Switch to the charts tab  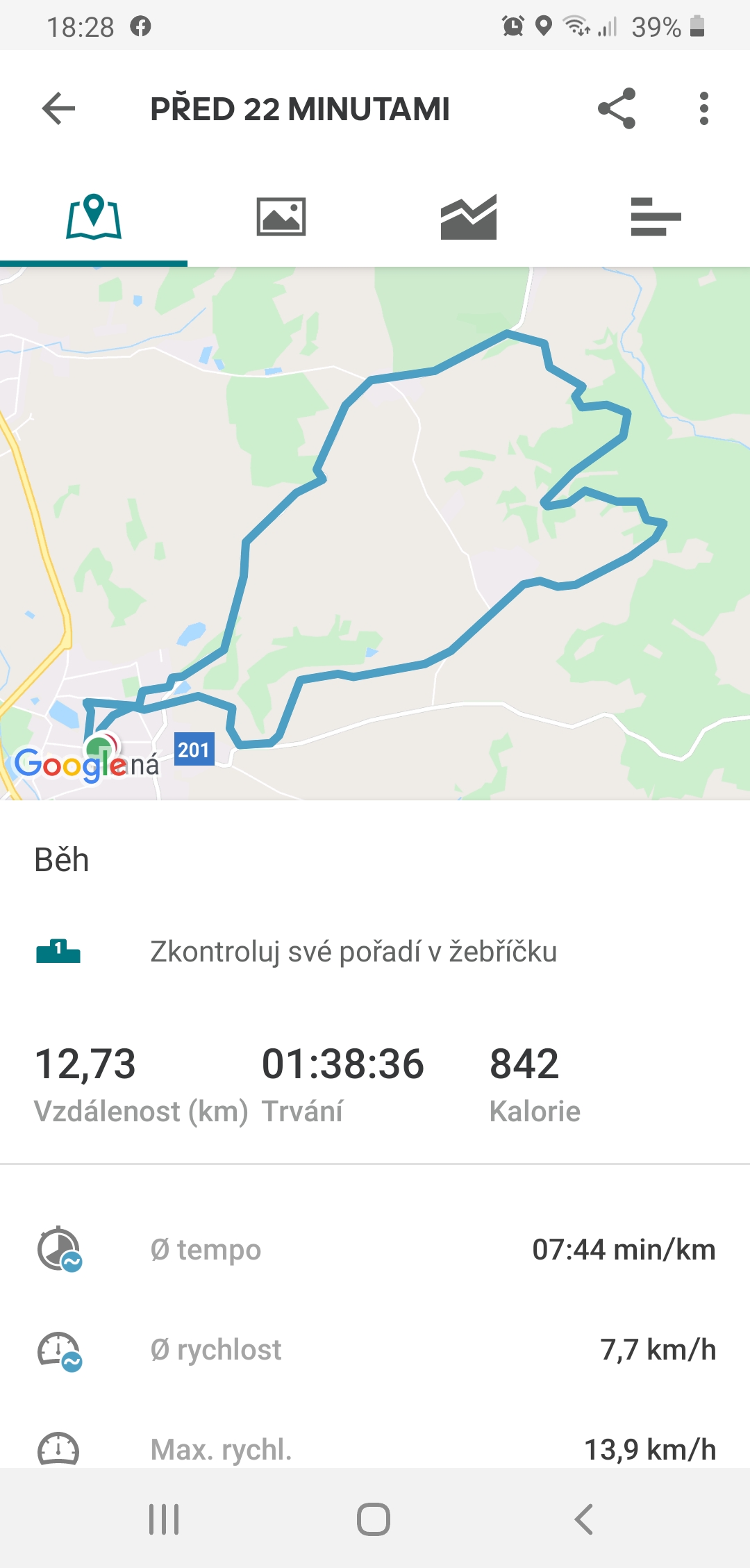(x=469, y=217)
